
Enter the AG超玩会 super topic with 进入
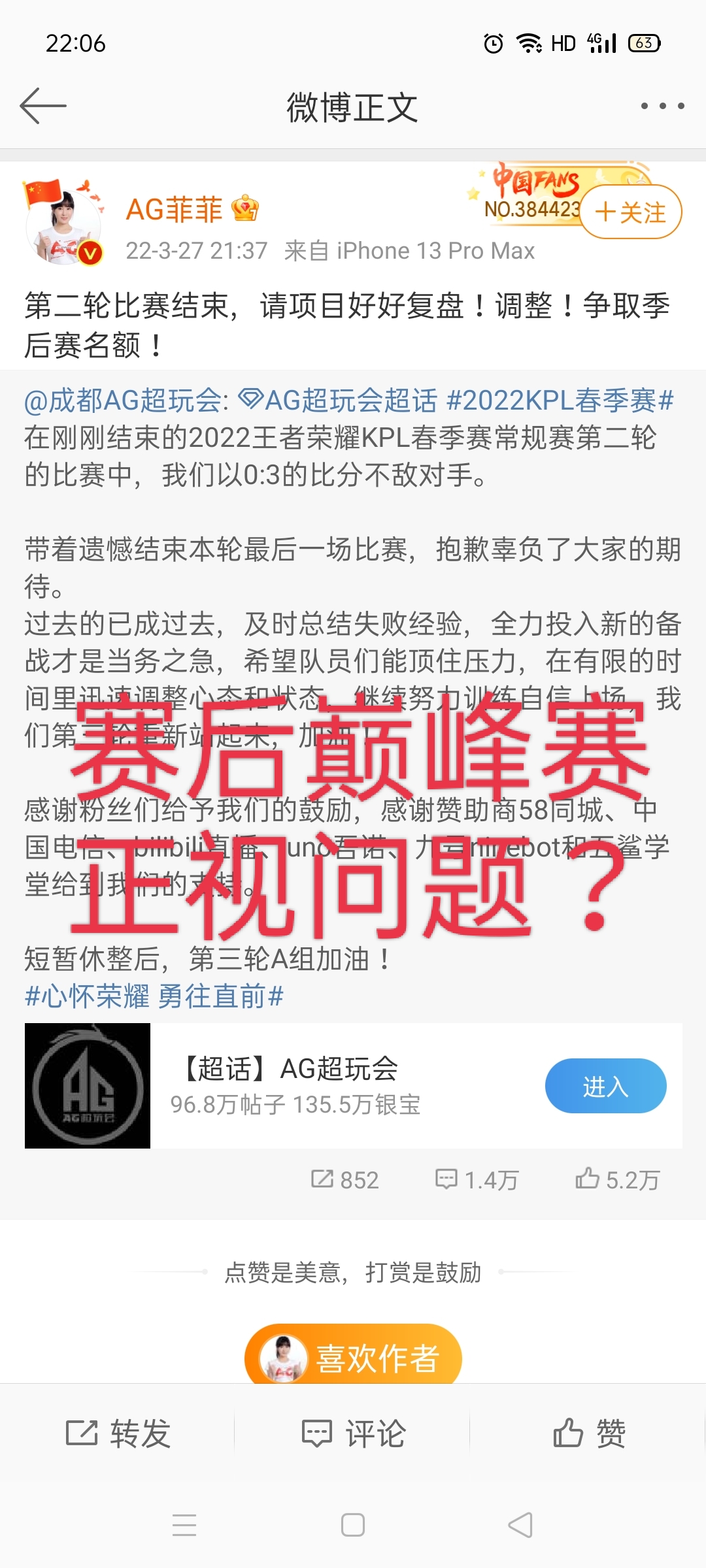[606, 1086]
